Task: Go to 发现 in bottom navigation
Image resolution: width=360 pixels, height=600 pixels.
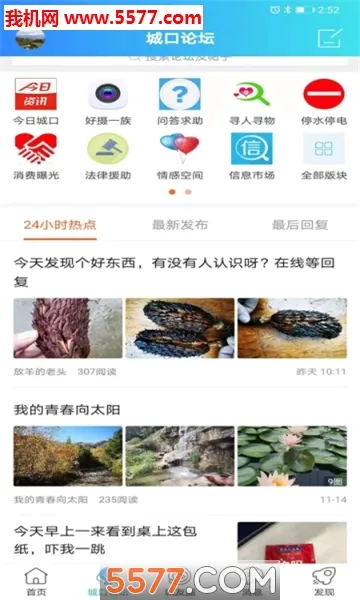Action: click(x=324, y=581)
